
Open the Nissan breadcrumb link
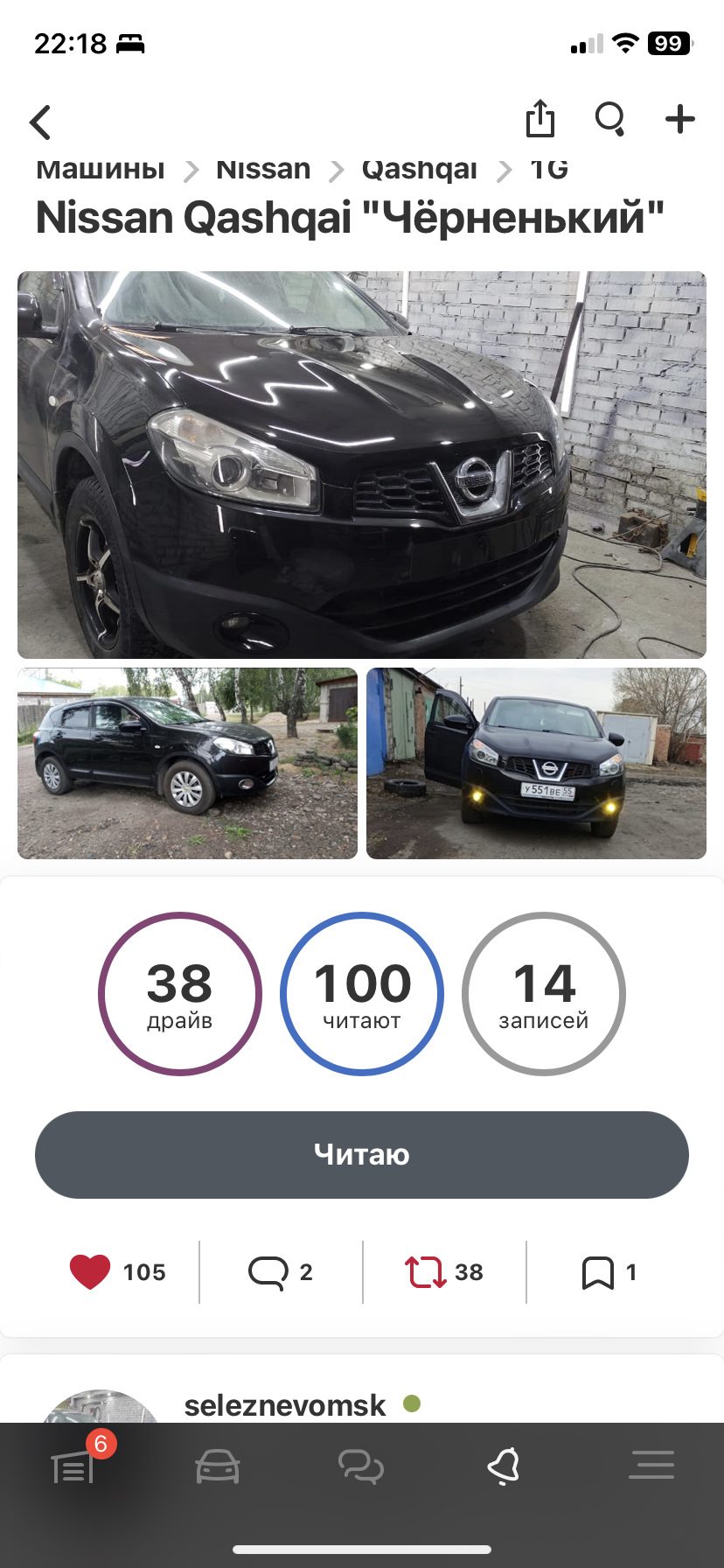point(263,169)
